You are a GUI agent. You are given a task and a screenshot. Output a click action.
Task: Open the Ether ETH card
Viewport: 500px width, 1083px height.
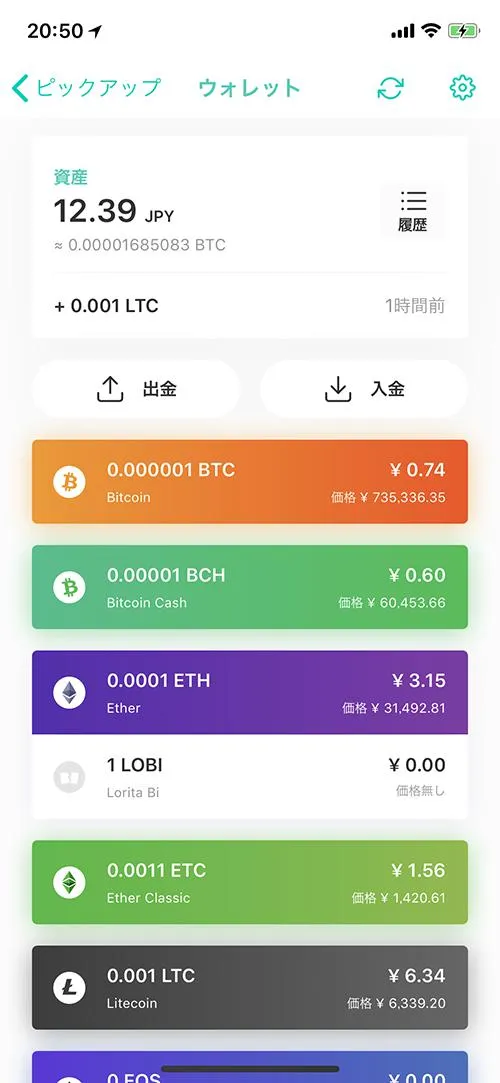point(250,692)
